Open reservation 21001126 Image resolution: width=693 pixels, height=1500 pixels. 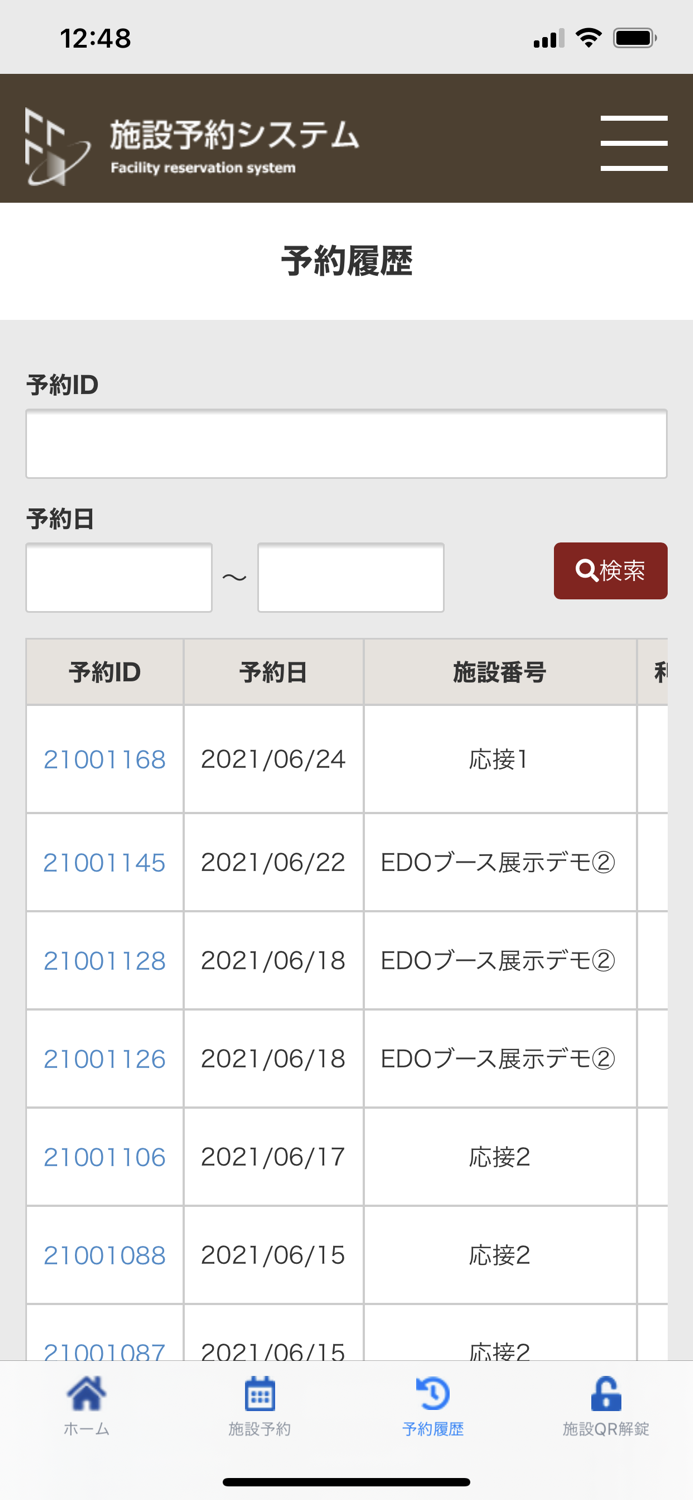pyautogui.click(x=104, y=1059)
